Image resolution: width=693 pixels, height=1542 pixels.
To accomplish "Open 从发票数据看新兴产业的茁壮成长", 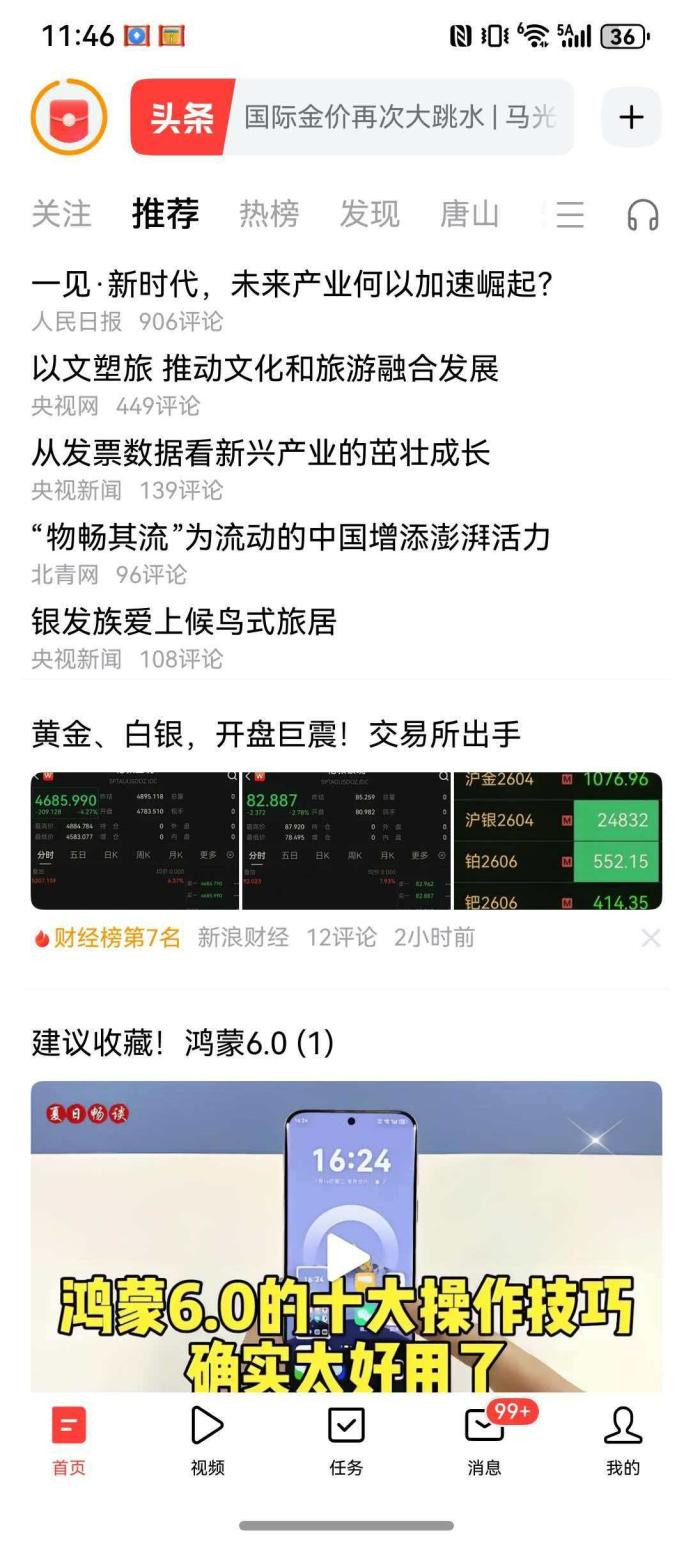I will (260, 453).
